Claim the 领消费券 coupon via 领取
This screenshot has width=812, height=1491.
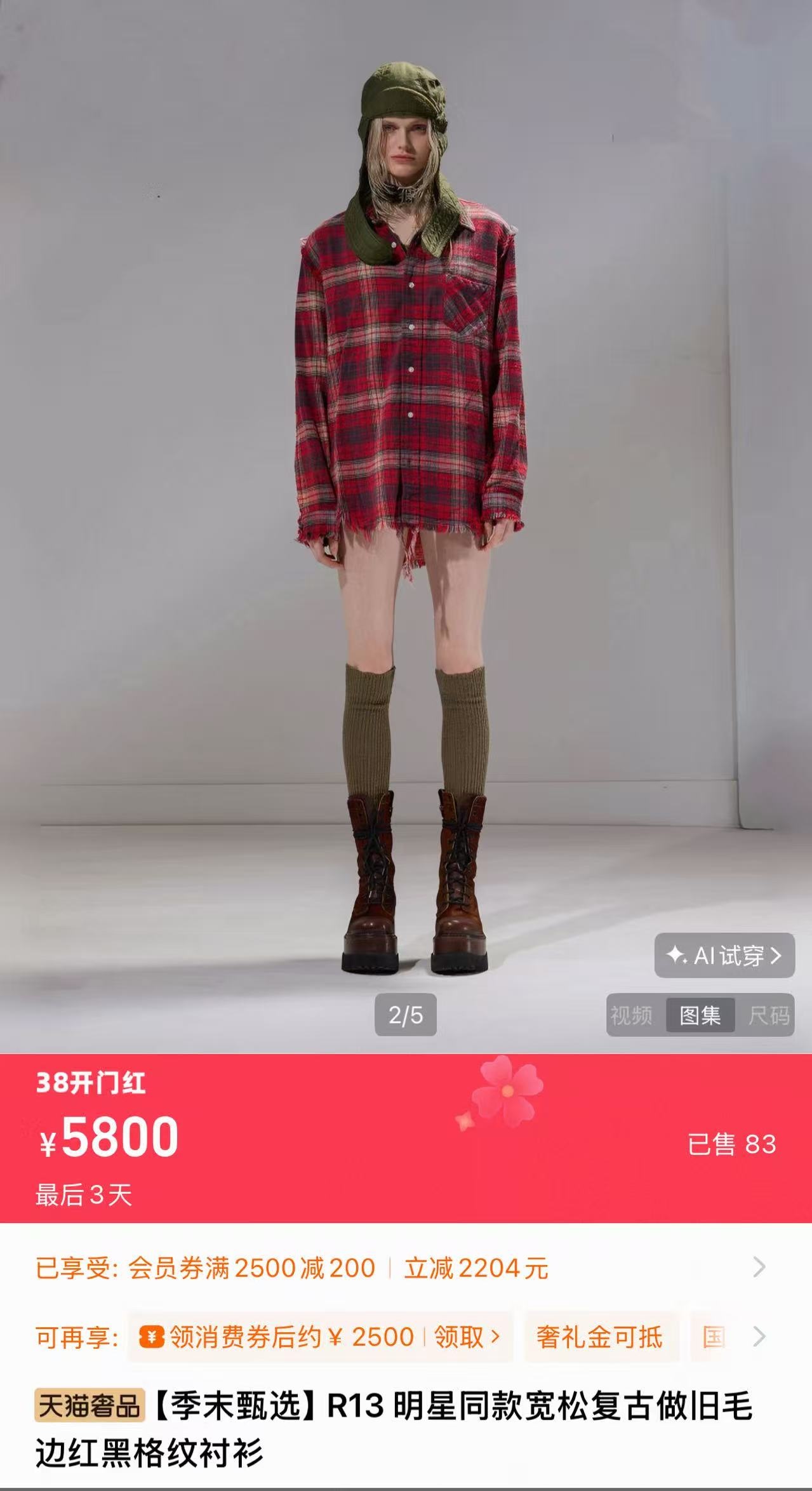tap(466, 1337)
